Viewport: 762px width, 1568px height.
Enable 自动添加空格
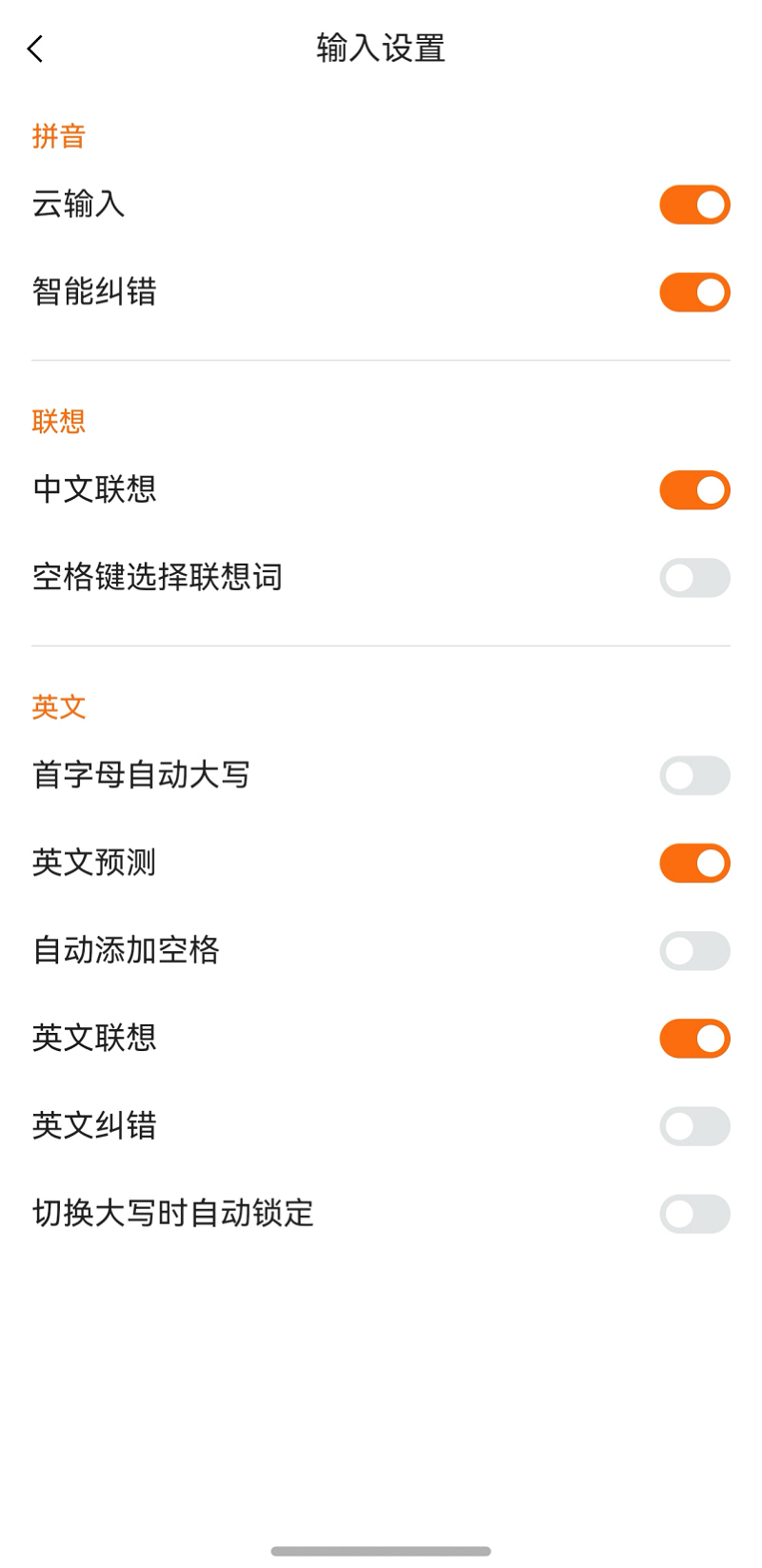[694, 950]
